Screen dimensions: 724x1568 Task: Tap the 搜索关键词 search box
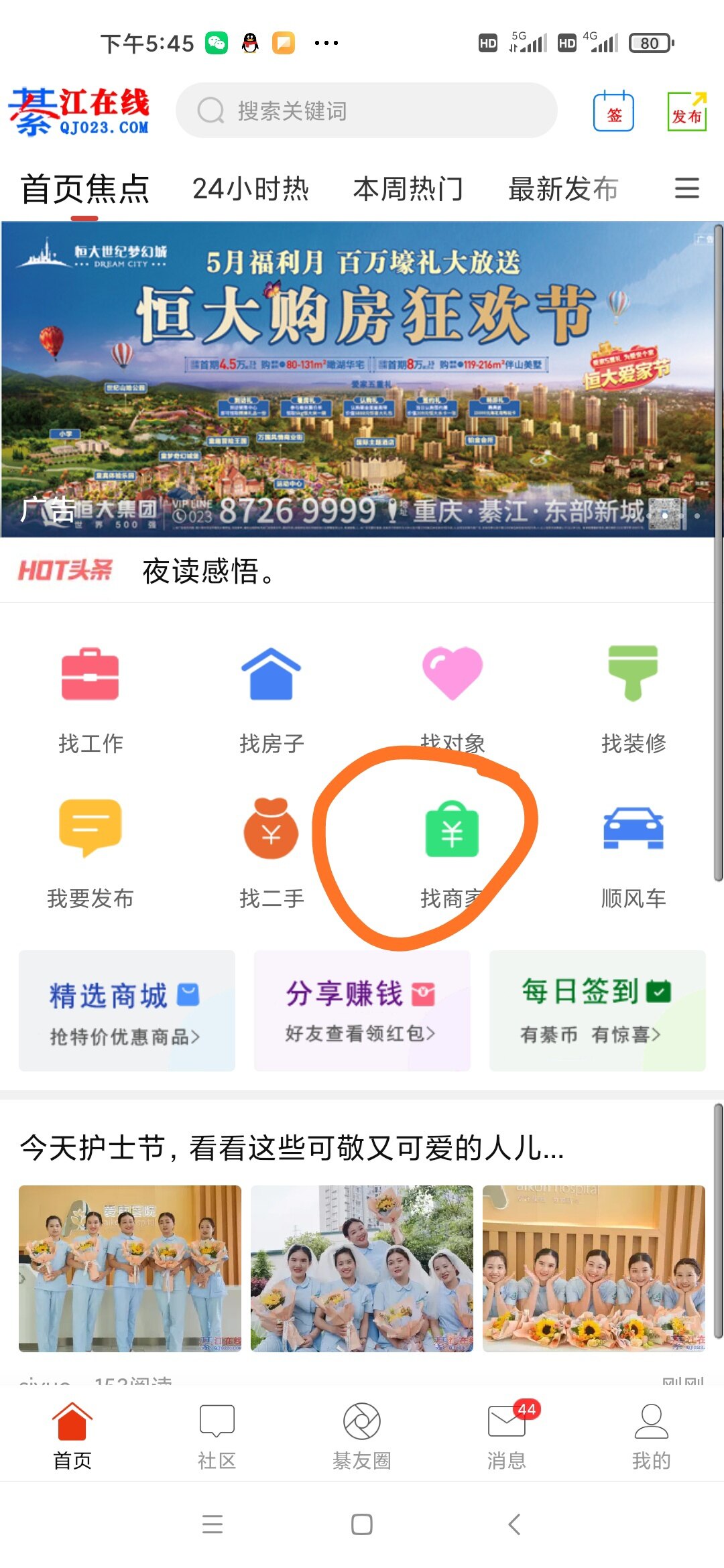366,111
